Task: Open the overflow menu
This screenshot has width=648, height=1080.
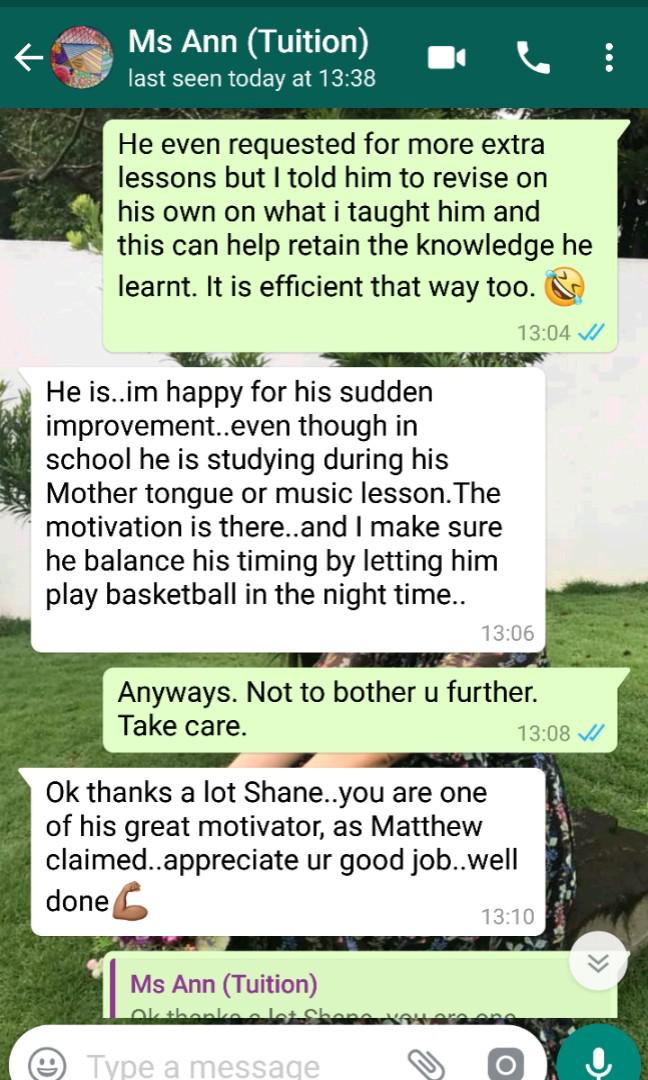Action: pos(608,58)
